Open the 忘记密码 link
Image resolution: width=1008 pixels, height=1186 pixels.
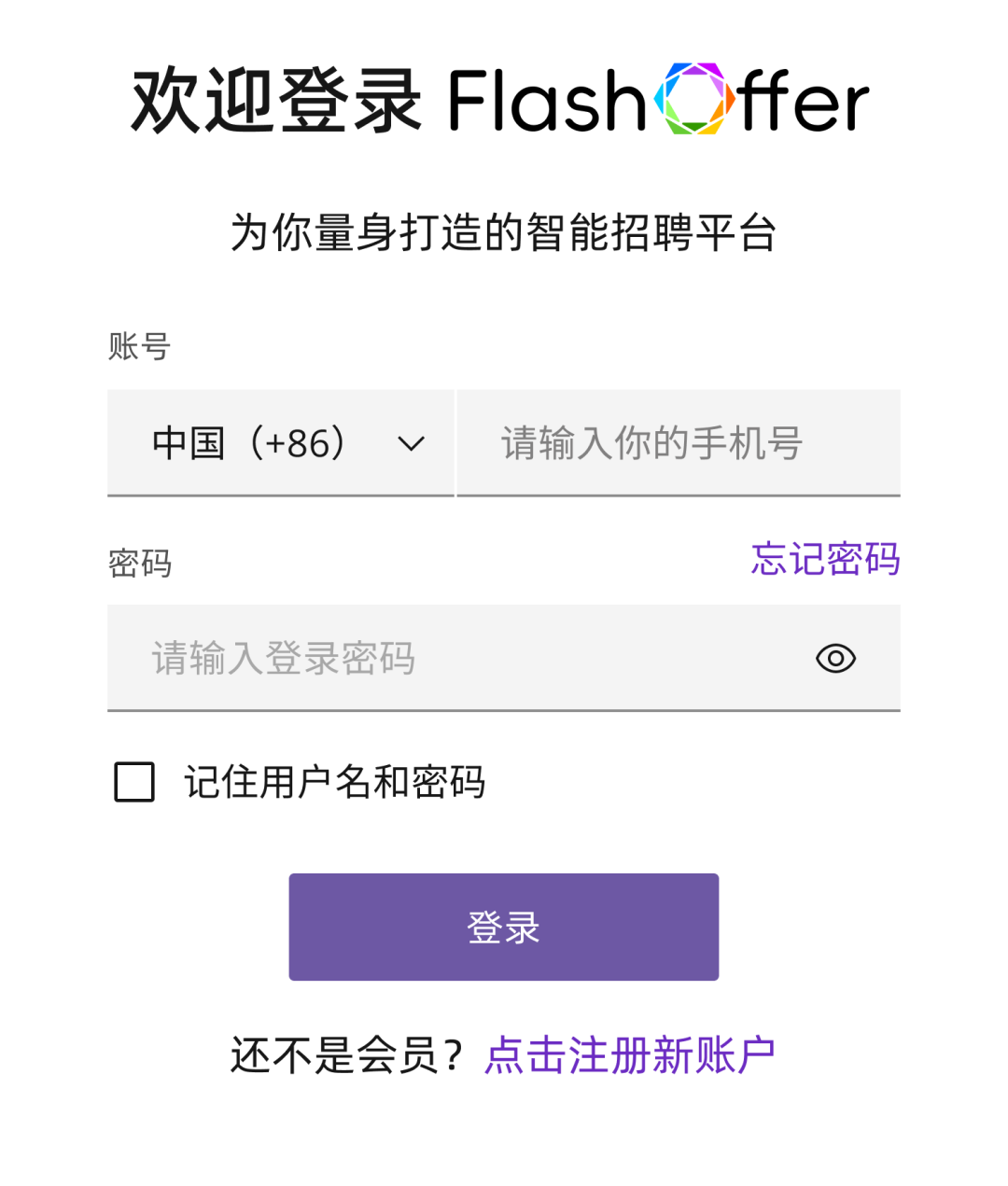tap(825, 559)
